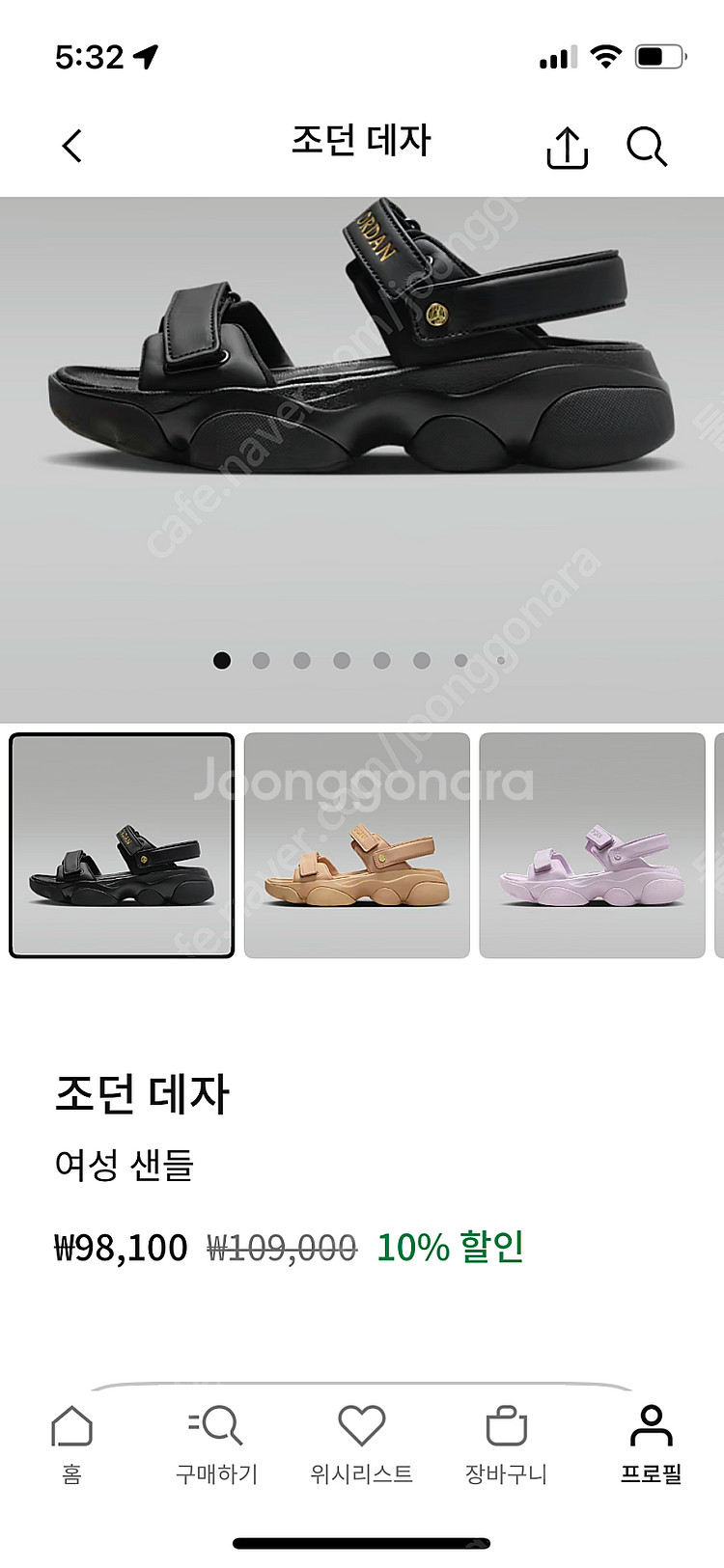Switch to the 홈 tab
This screenshot has height=1568, width=724.
tap(71, 1442)
